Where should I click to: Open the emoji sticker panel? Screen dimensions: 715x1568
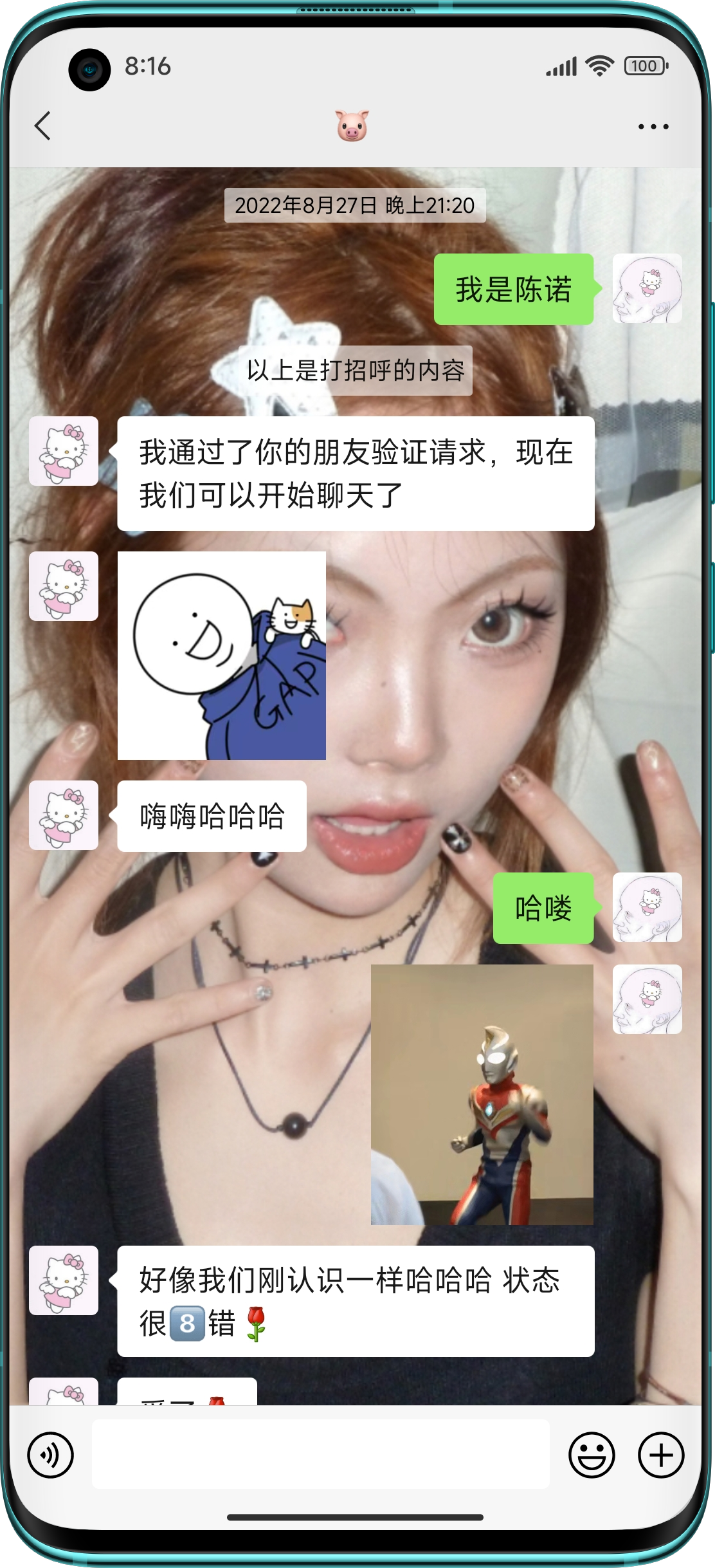pos(592,1455)
